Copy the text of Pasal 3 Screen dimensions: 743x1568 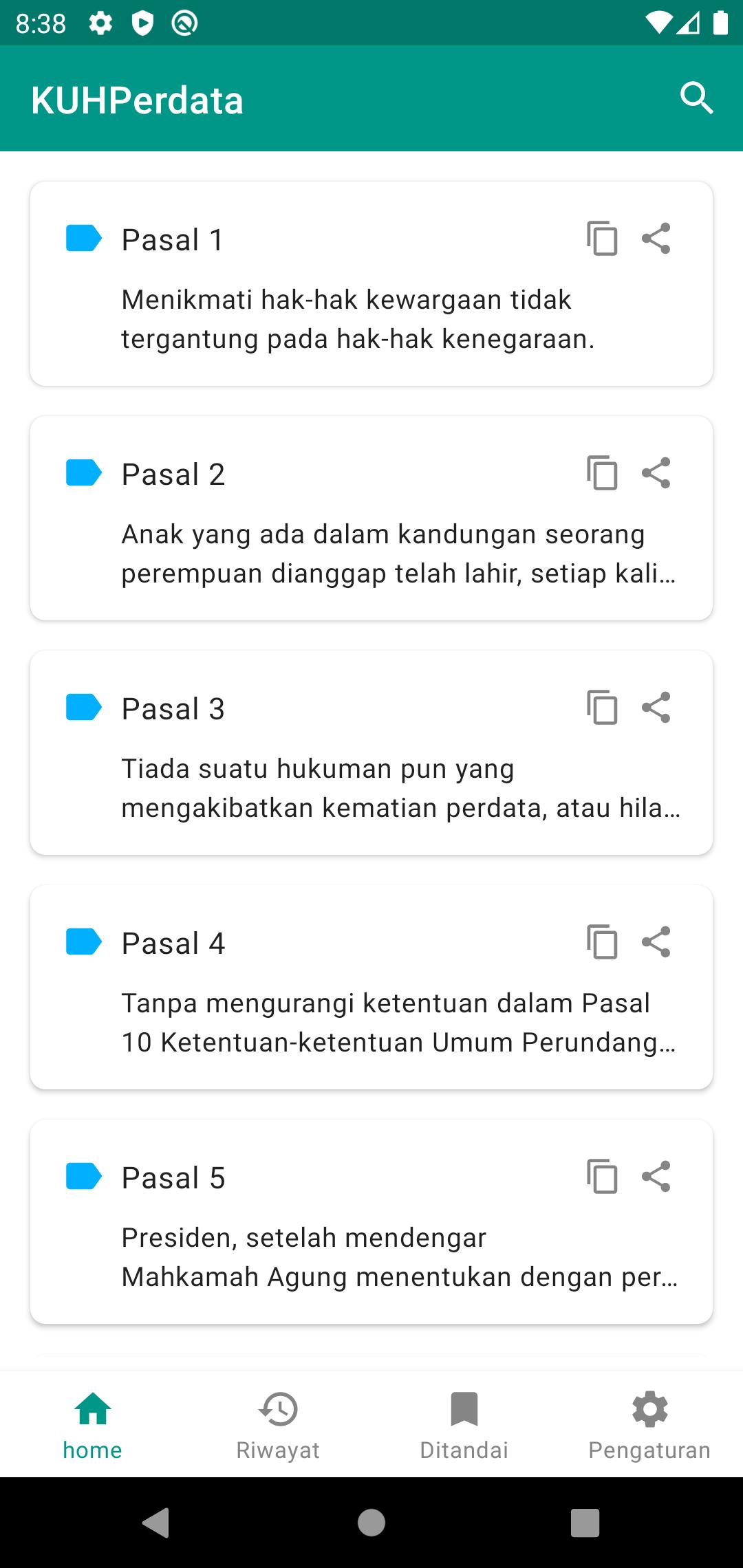602,708
